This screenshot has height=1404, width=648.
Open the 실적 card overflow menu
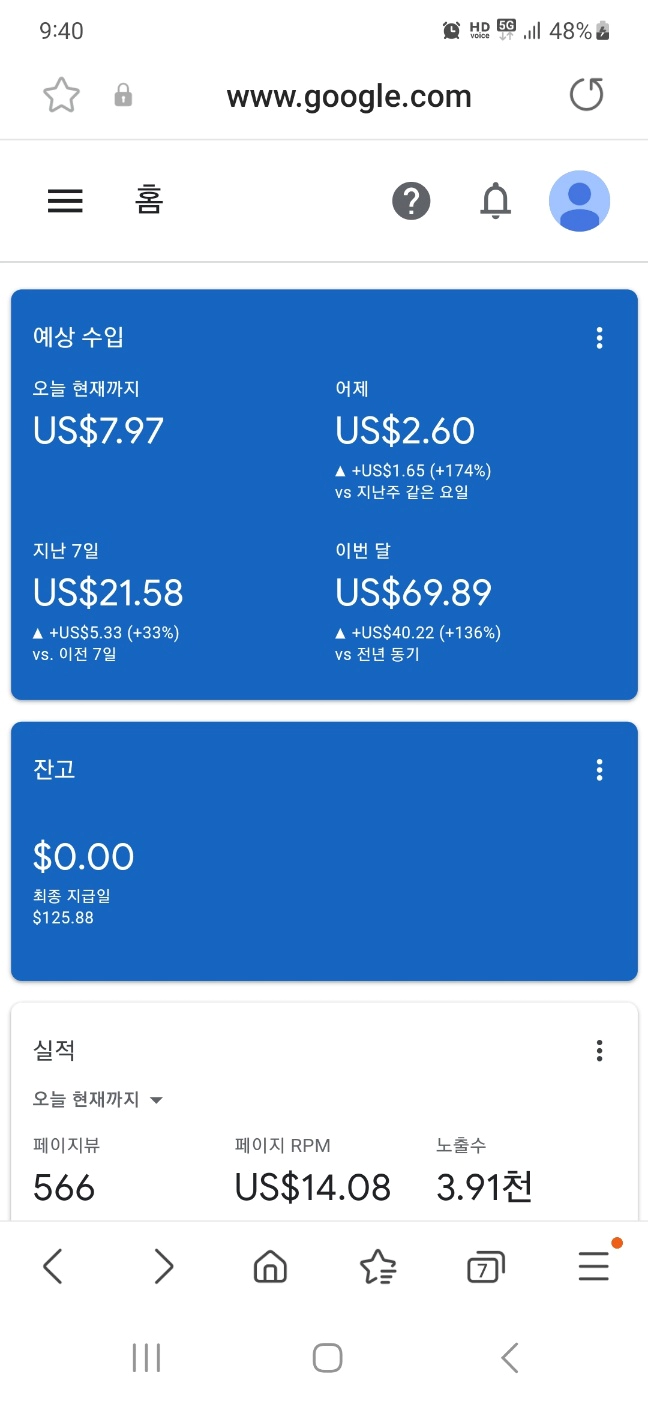pos(599,1051)
